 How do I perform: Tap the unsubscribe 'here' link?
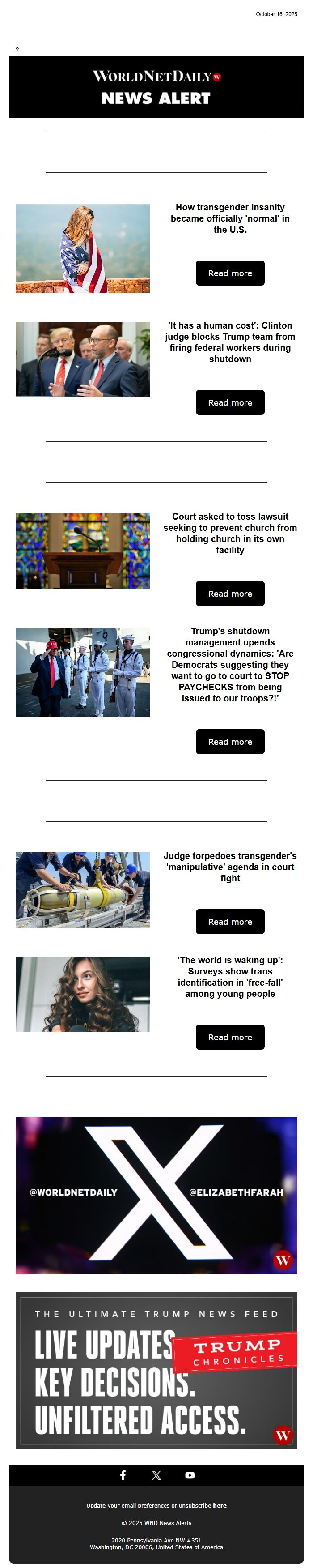220,1505
